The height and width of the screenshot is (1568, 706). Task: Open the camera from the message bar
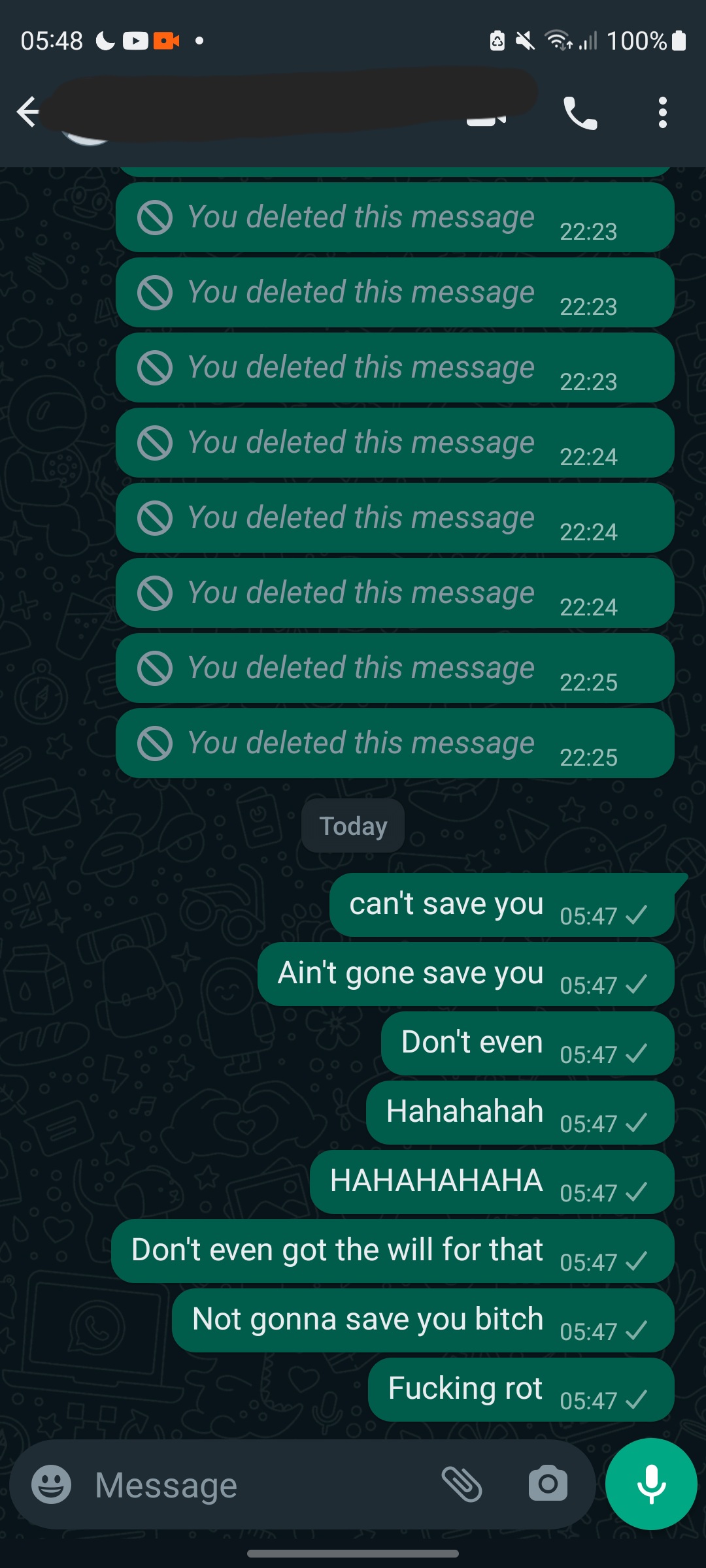[x=548, y=1484]
